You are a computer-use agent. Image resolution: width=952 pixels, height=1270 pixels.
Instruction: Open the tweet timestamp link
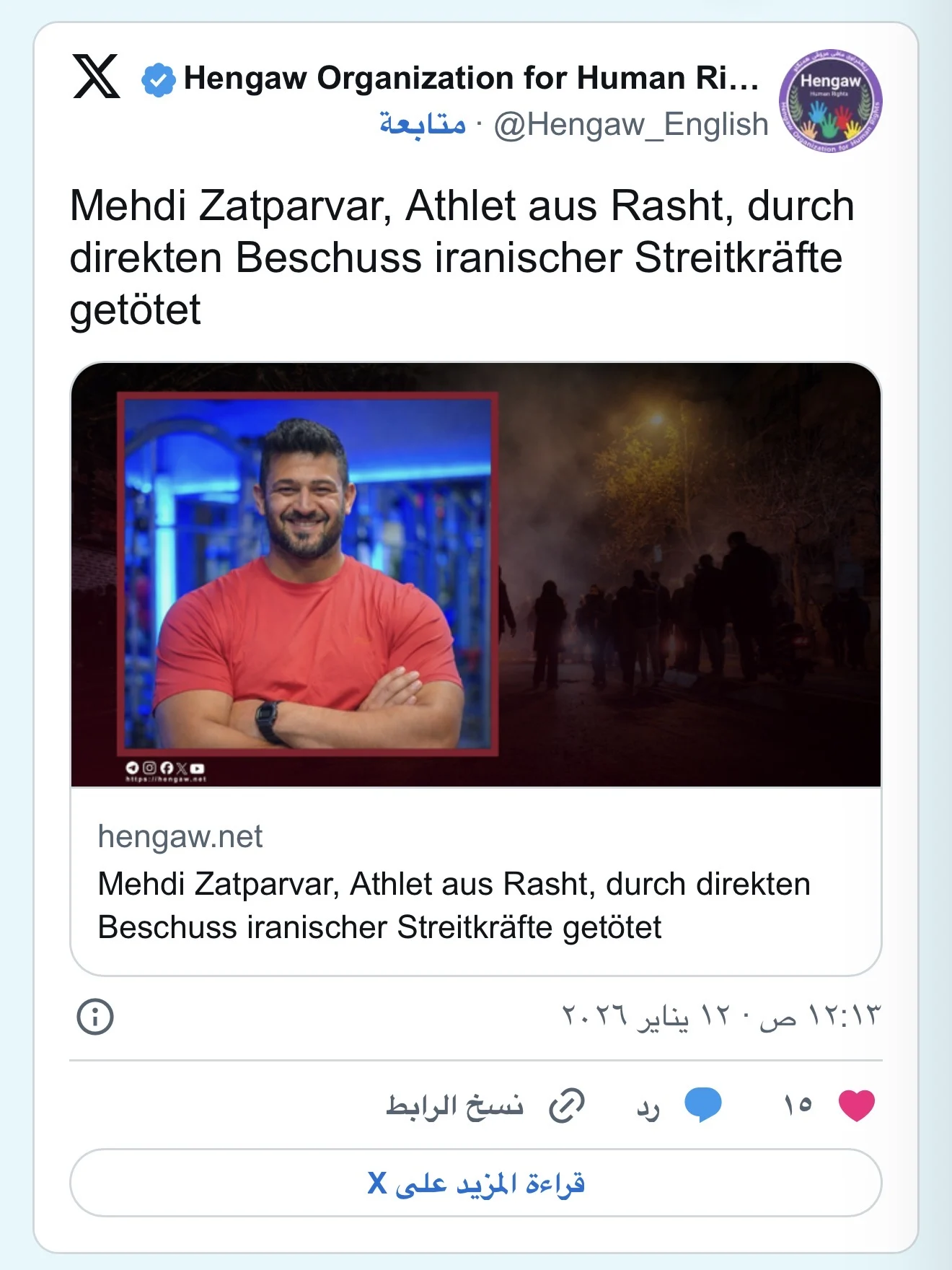point(720,1017)
